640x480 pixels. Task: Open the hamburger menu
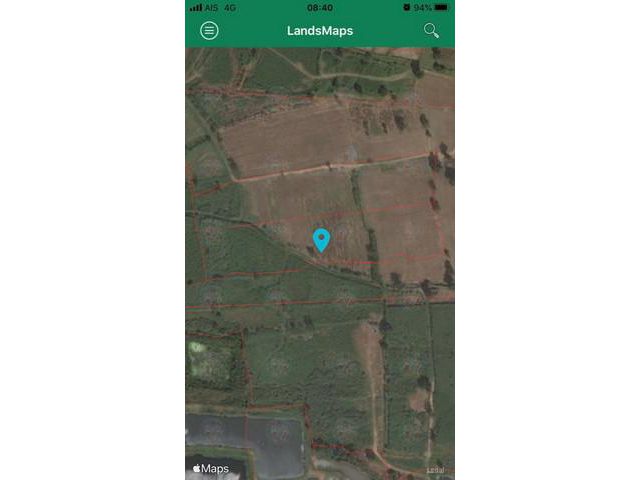tap(209, 30)
